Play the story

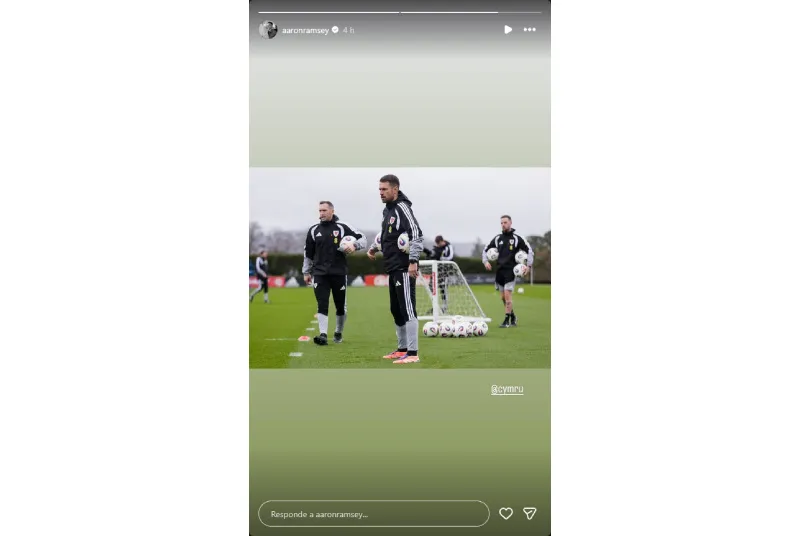click(x=508, y=30)
